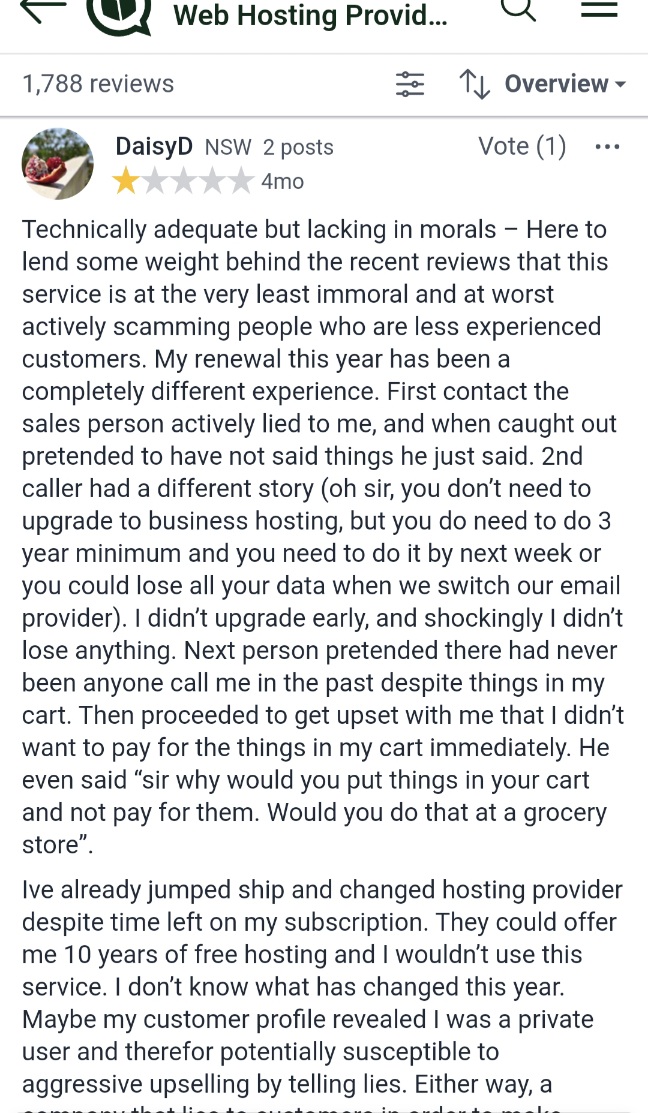Change the review sort order
648x1113 pixels.
click(475, 84)
